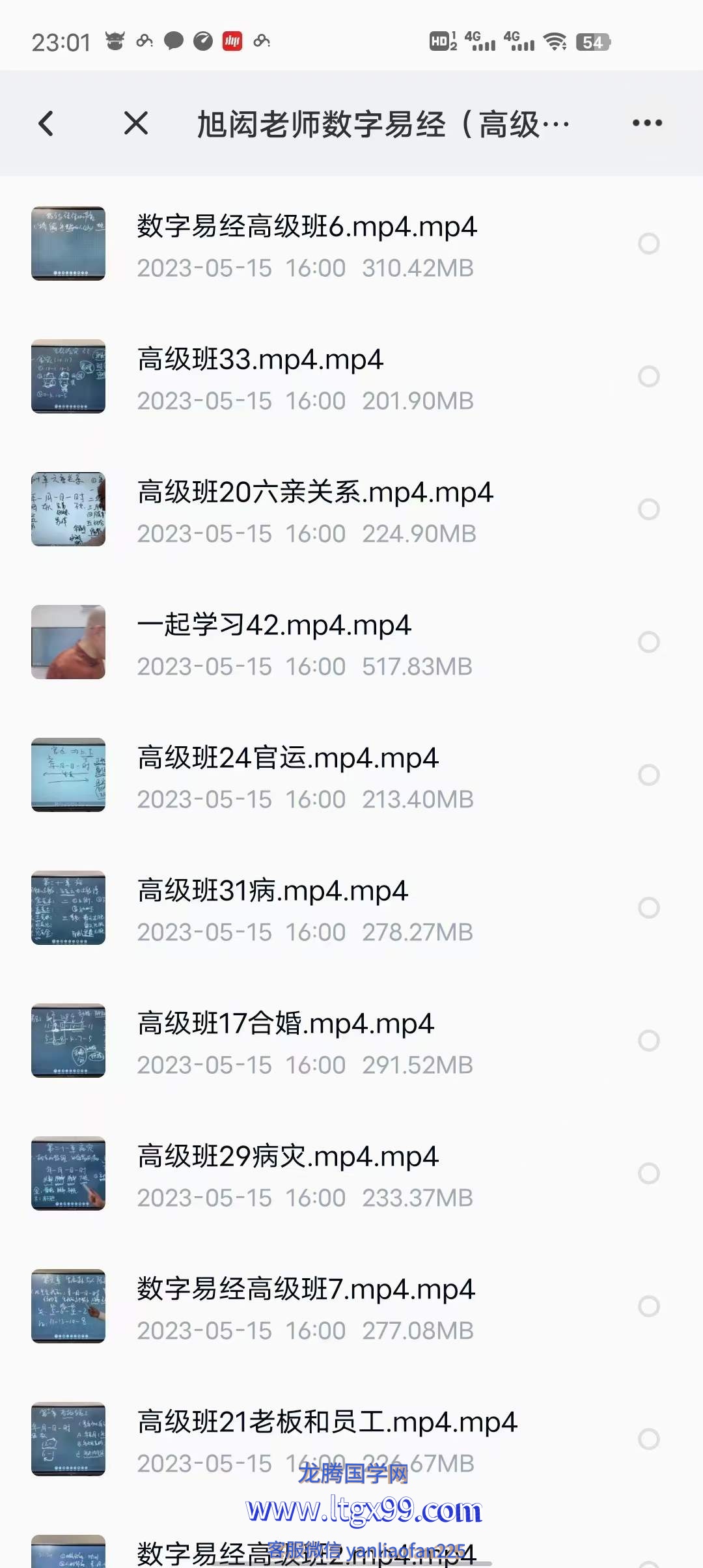Open the three-dot overflow menu
703x1568 pixels.
[647, 123]
